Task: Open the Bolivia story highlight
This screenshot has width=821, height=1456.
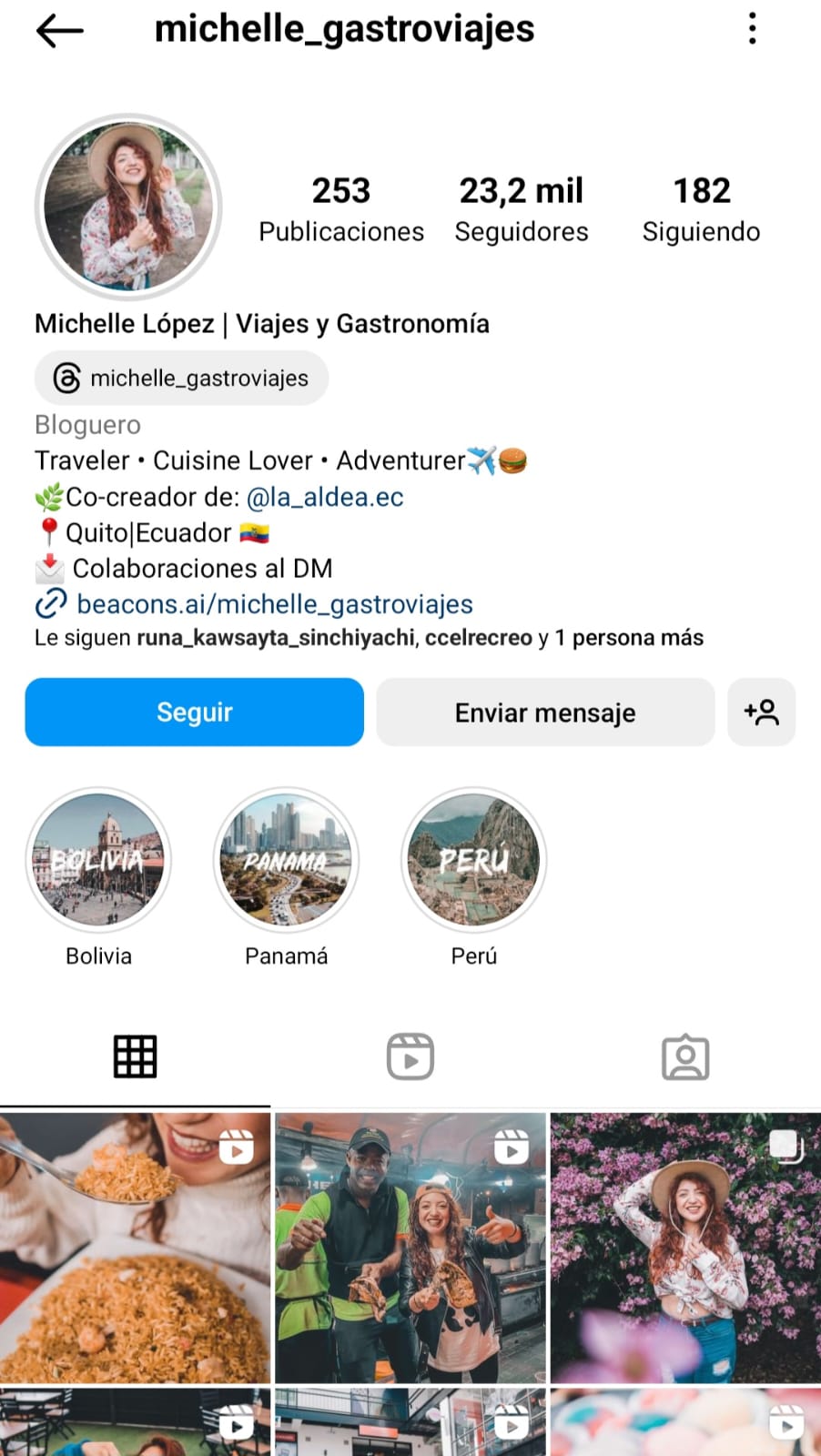Action: click(98, 860)
